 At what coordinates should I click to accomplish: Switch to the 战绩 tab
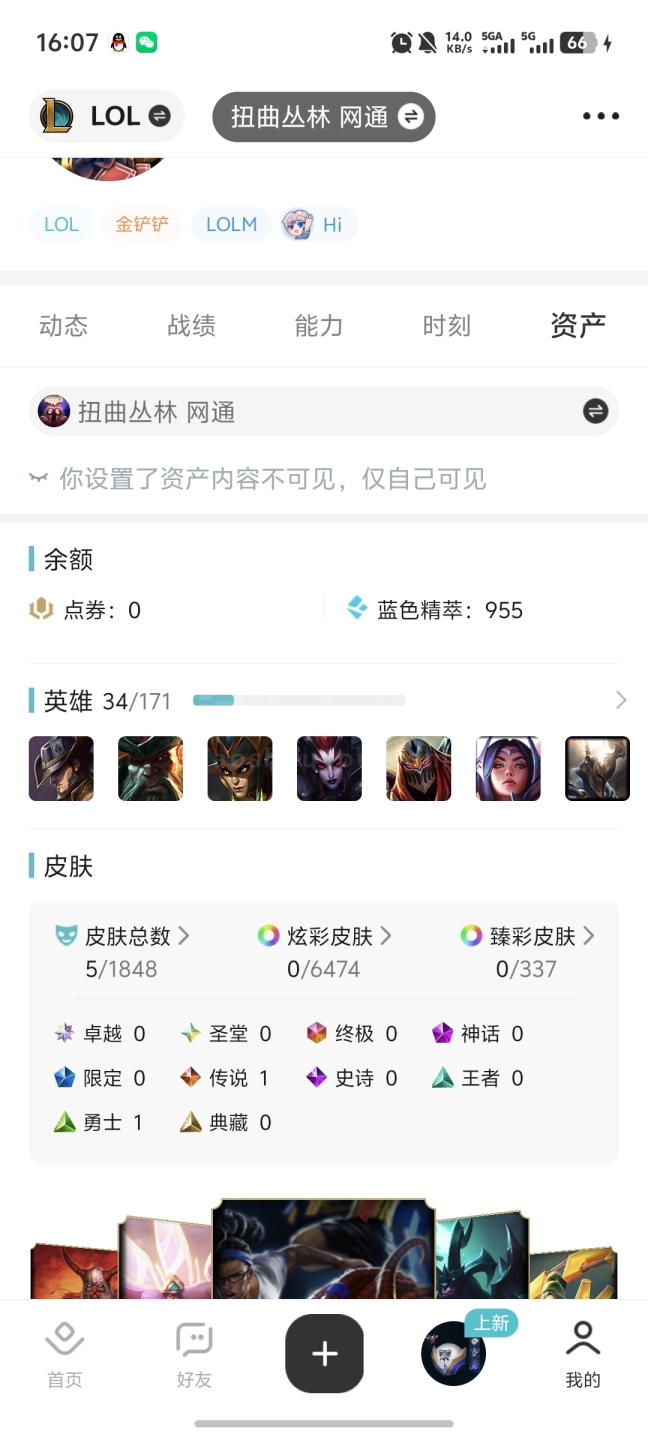(192, 325)
